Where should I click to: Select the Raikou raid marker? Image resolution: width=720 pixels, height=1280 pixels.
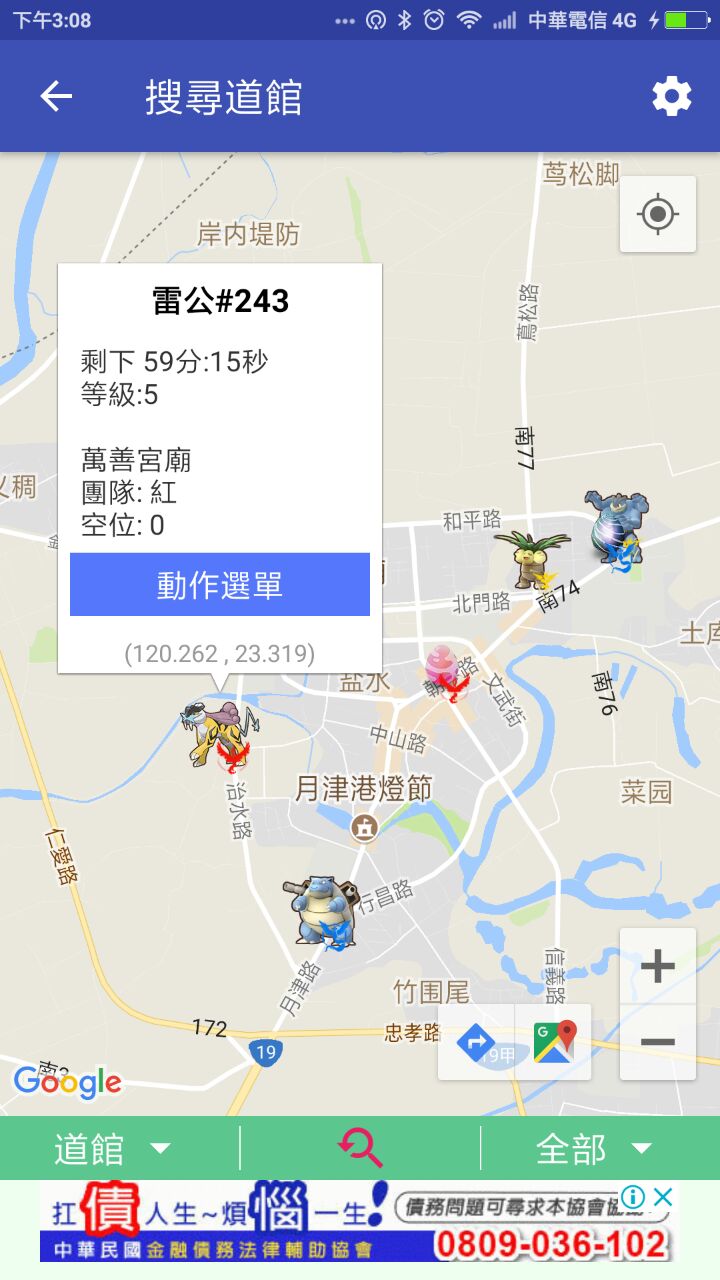[216, 732]
